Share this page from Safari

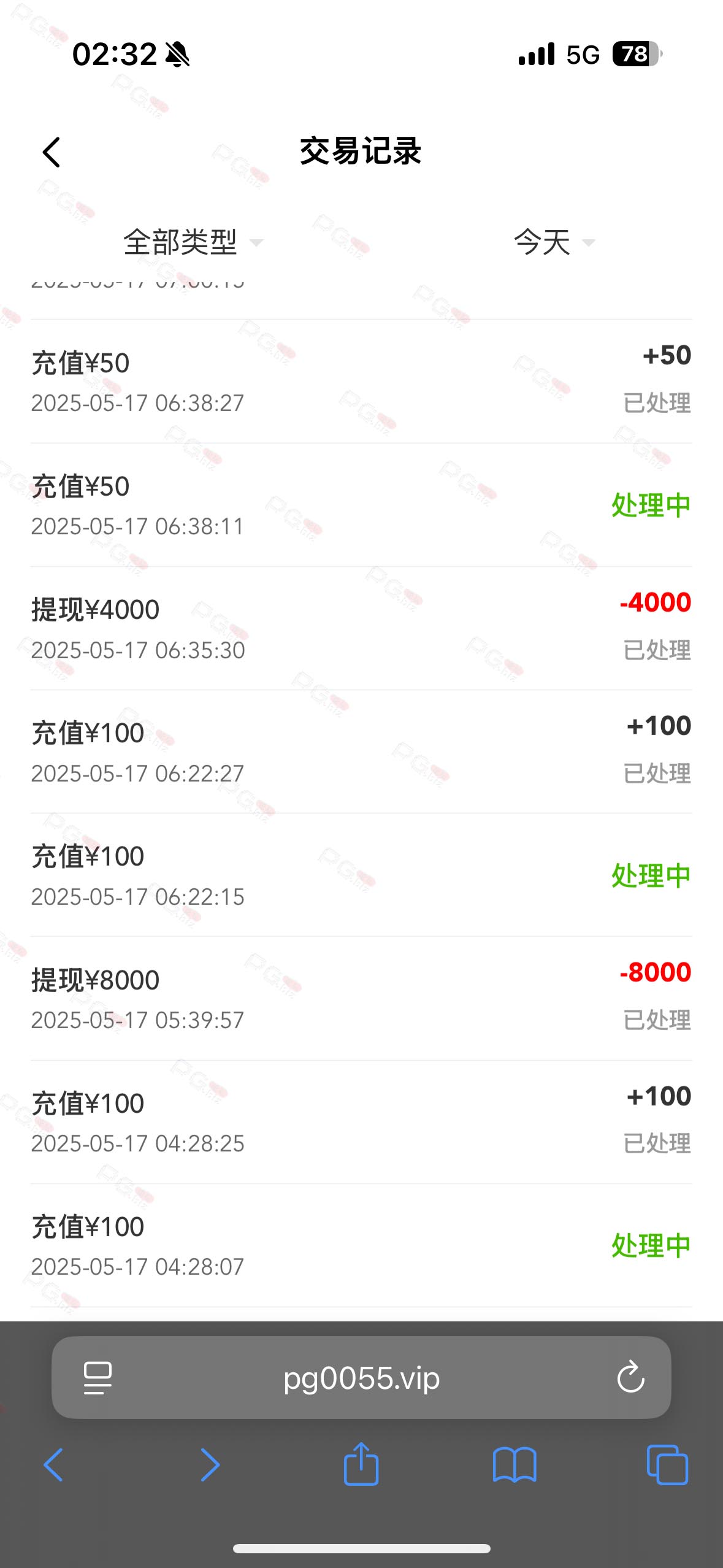[x=361, y=1463]
